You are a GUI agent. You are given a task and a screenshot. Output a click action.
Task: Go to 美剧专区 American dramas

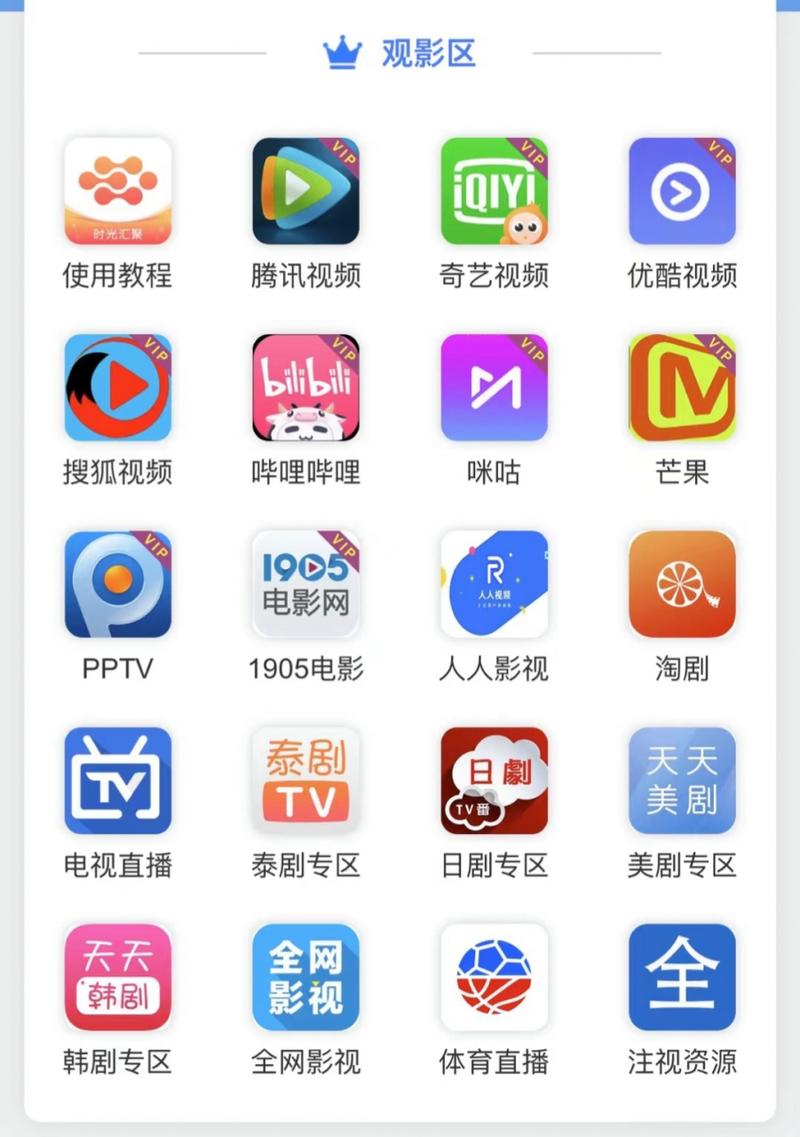click(682, 781)
